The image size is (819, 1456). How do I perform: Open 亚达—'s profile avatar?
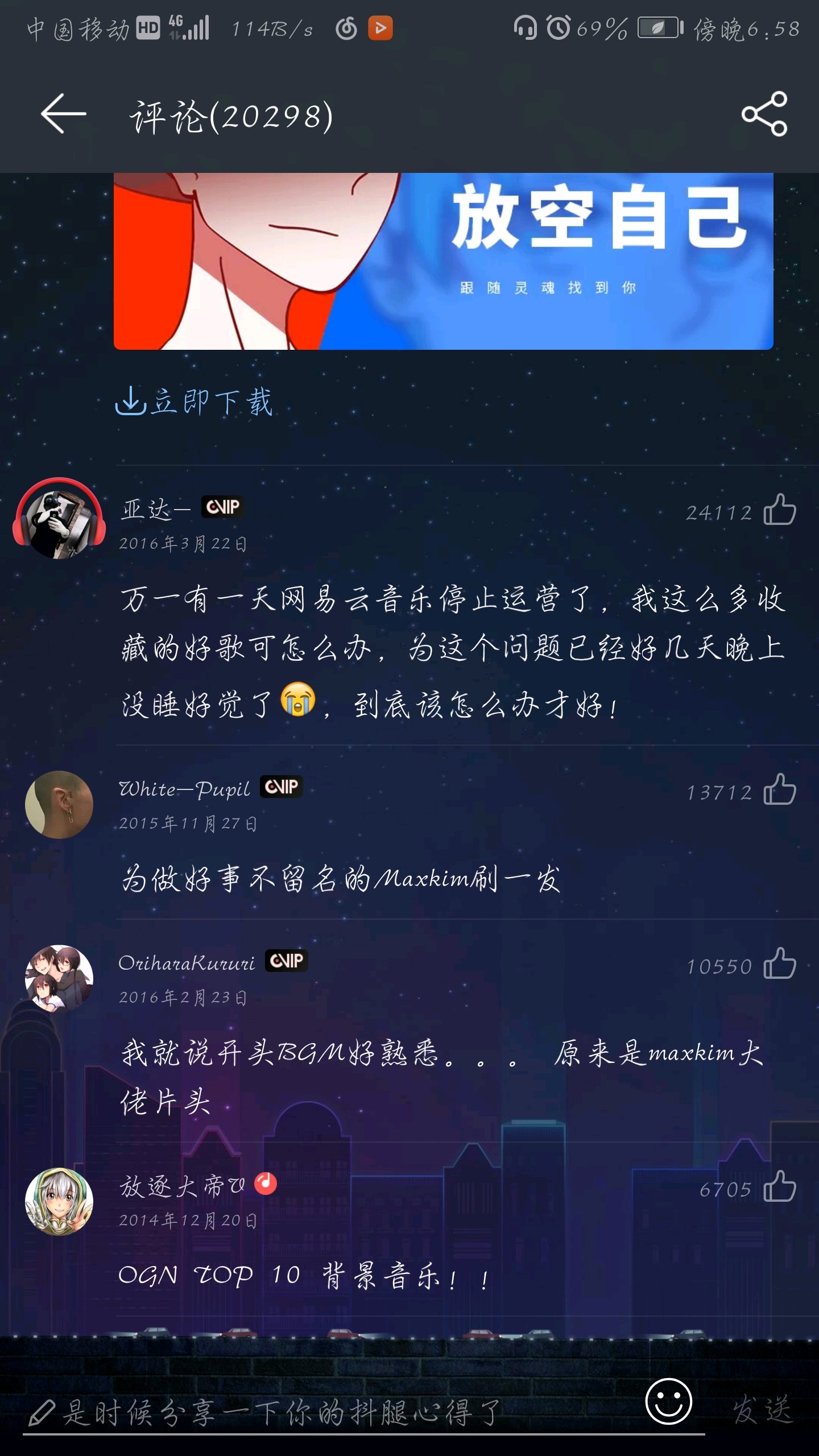point(59,519)
